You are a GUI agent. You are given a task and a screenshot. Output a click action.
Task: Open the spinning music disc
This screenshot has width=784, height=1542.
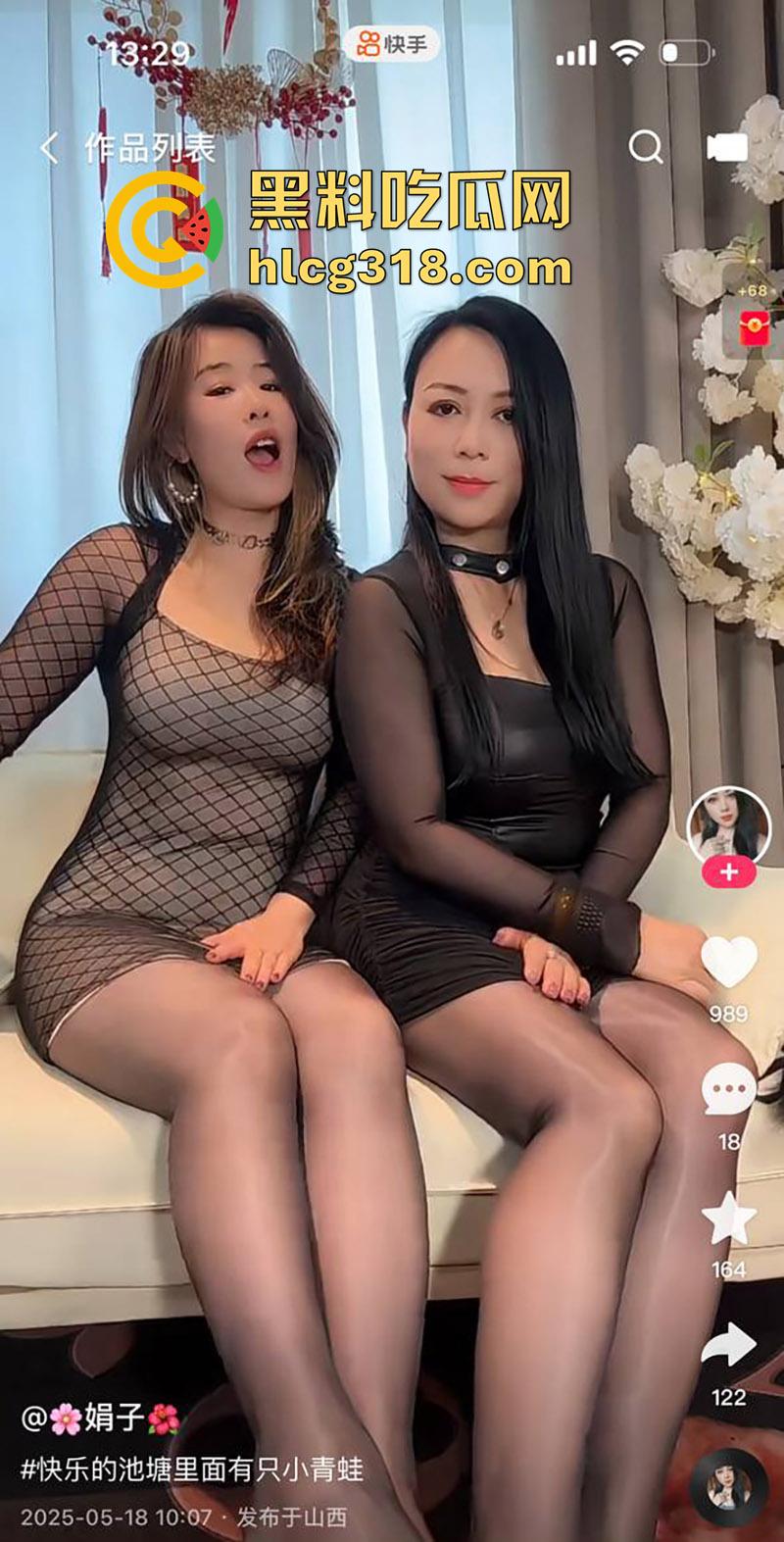tap(729, 1485)
